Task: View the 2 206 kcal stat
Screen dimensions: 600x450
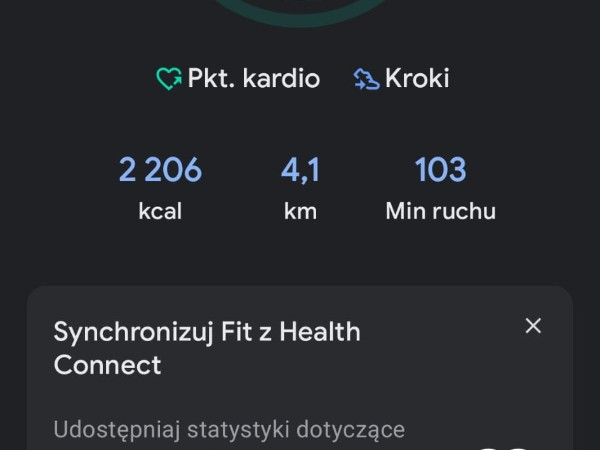Action: pos(160,187)
